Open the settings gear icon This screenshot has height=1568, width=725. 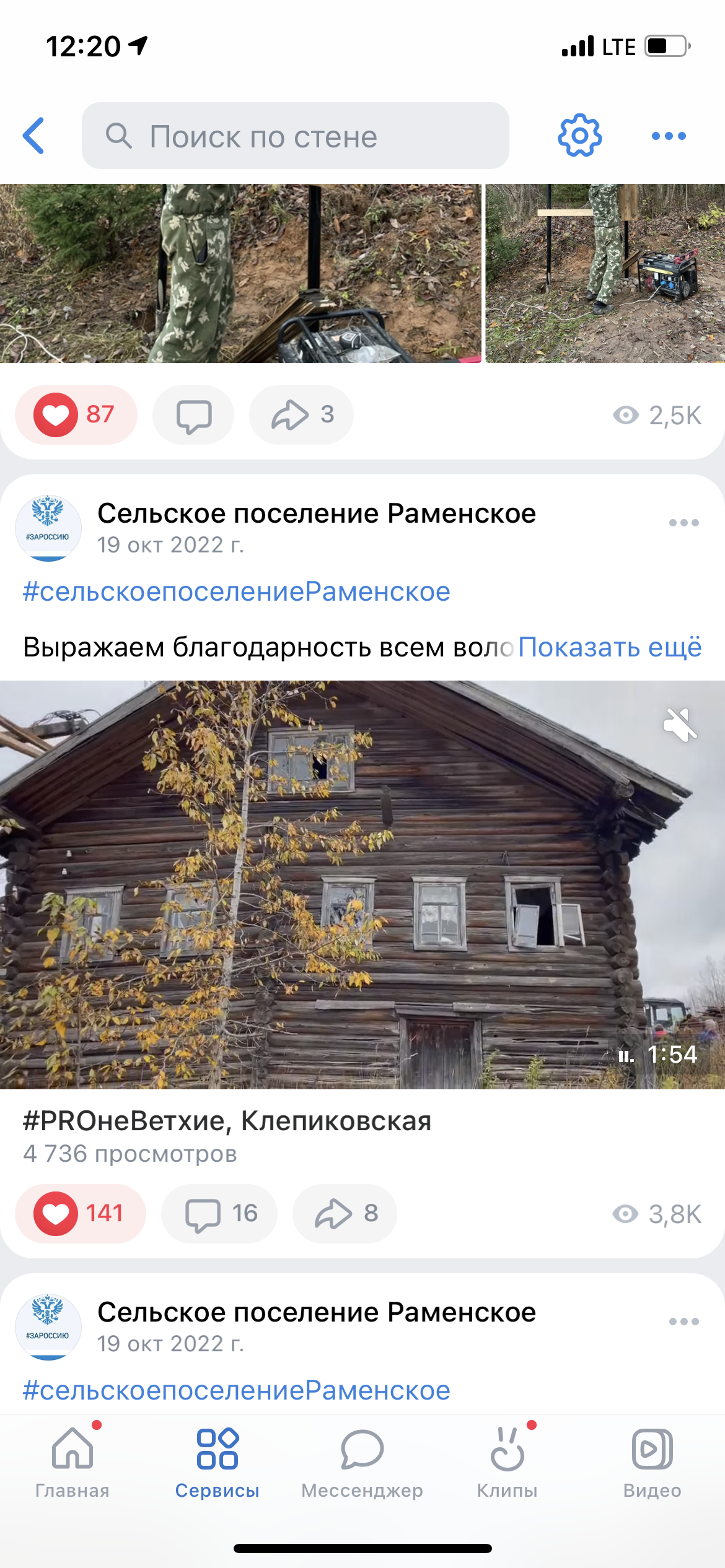(x=579, y=136)
